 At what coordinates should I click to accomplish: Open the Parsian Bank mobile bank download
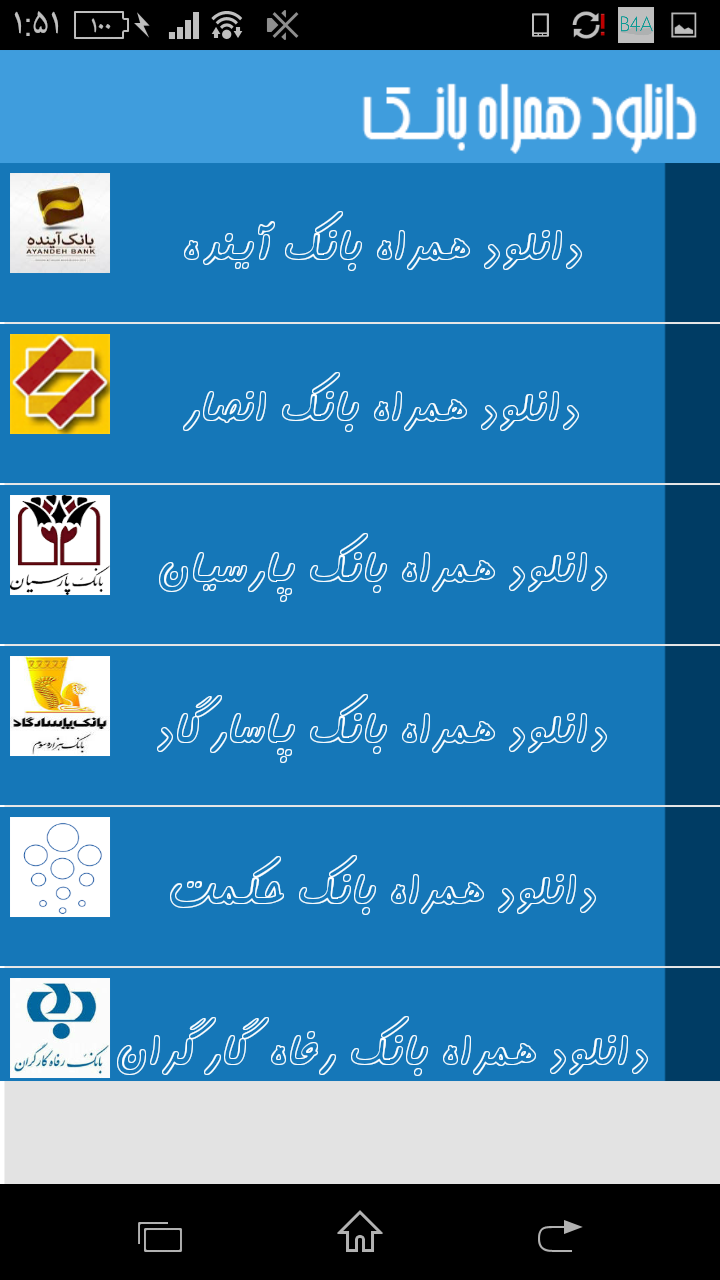(x=384, y=568)
